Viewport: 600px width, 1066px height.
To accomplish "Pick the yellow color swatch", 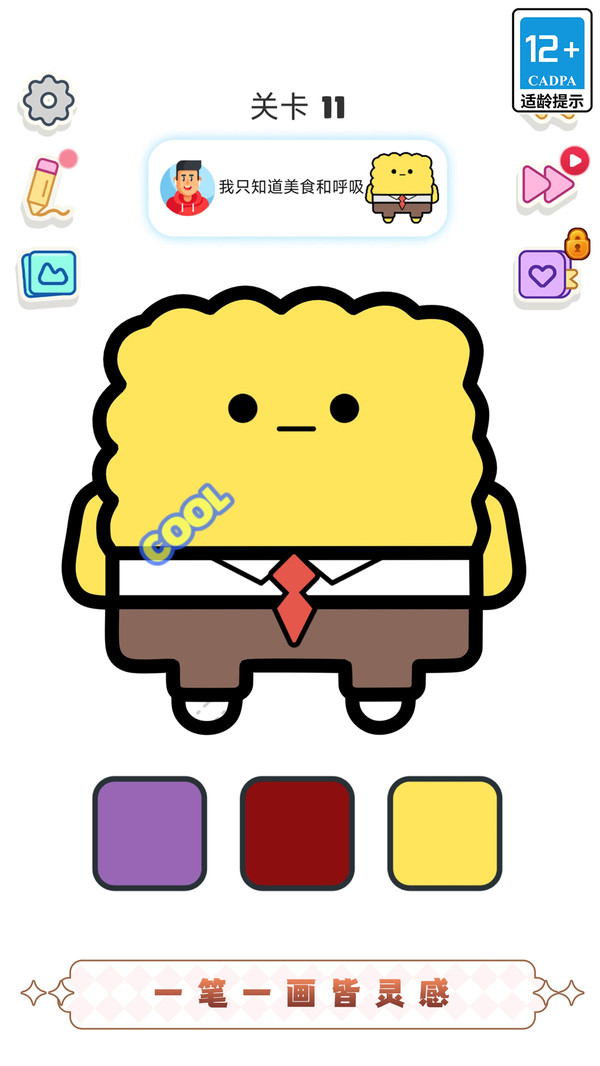I will 444,833.
